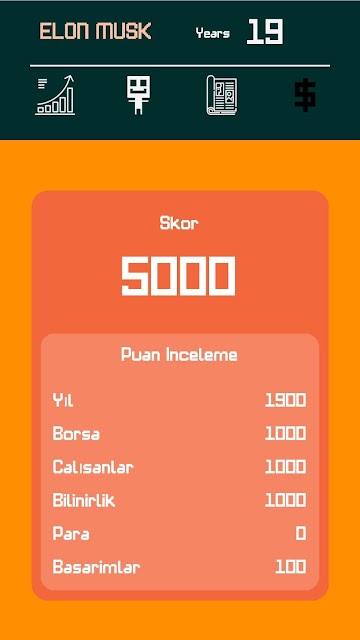Select the dollar money tab
Screen dimensions: 360x640
(x=305, y=96)
